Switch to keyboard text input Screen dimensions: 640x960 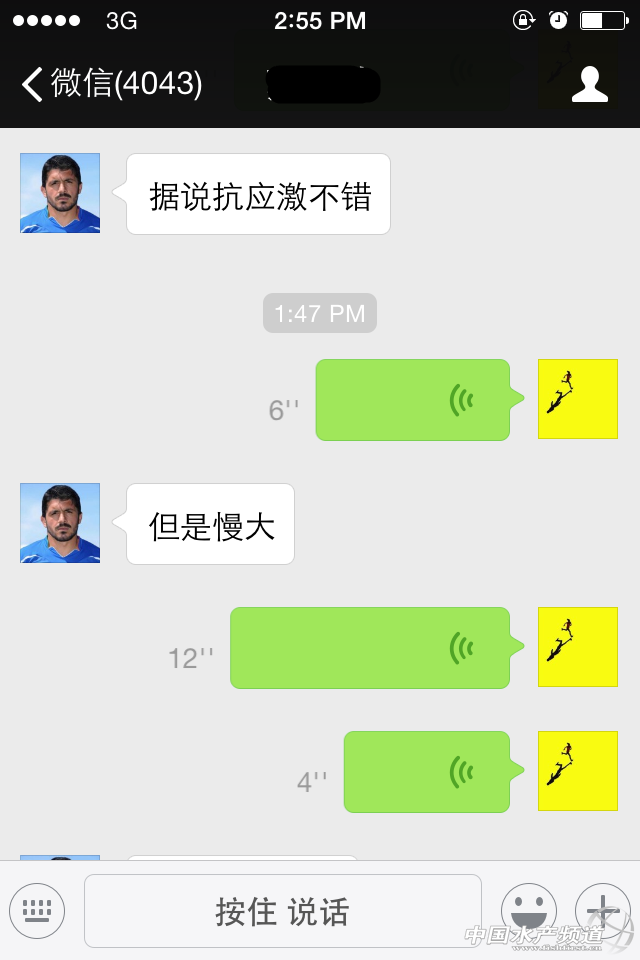click(37, 910)
